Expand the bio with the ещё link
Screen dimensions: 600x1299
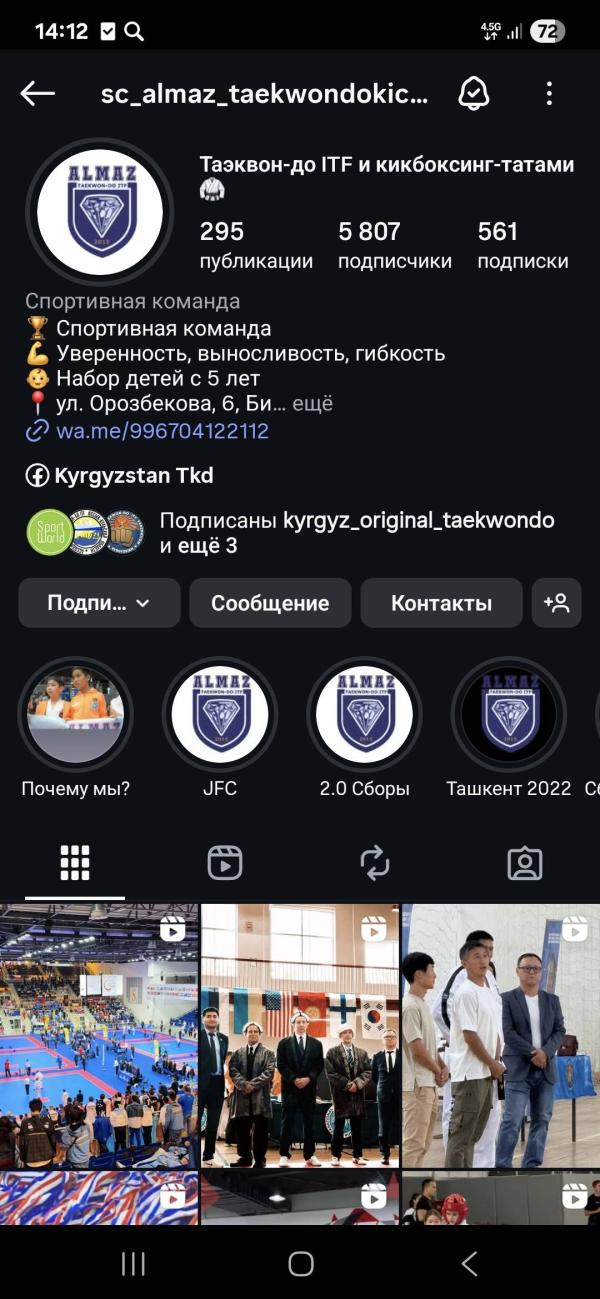click(312, 404)
